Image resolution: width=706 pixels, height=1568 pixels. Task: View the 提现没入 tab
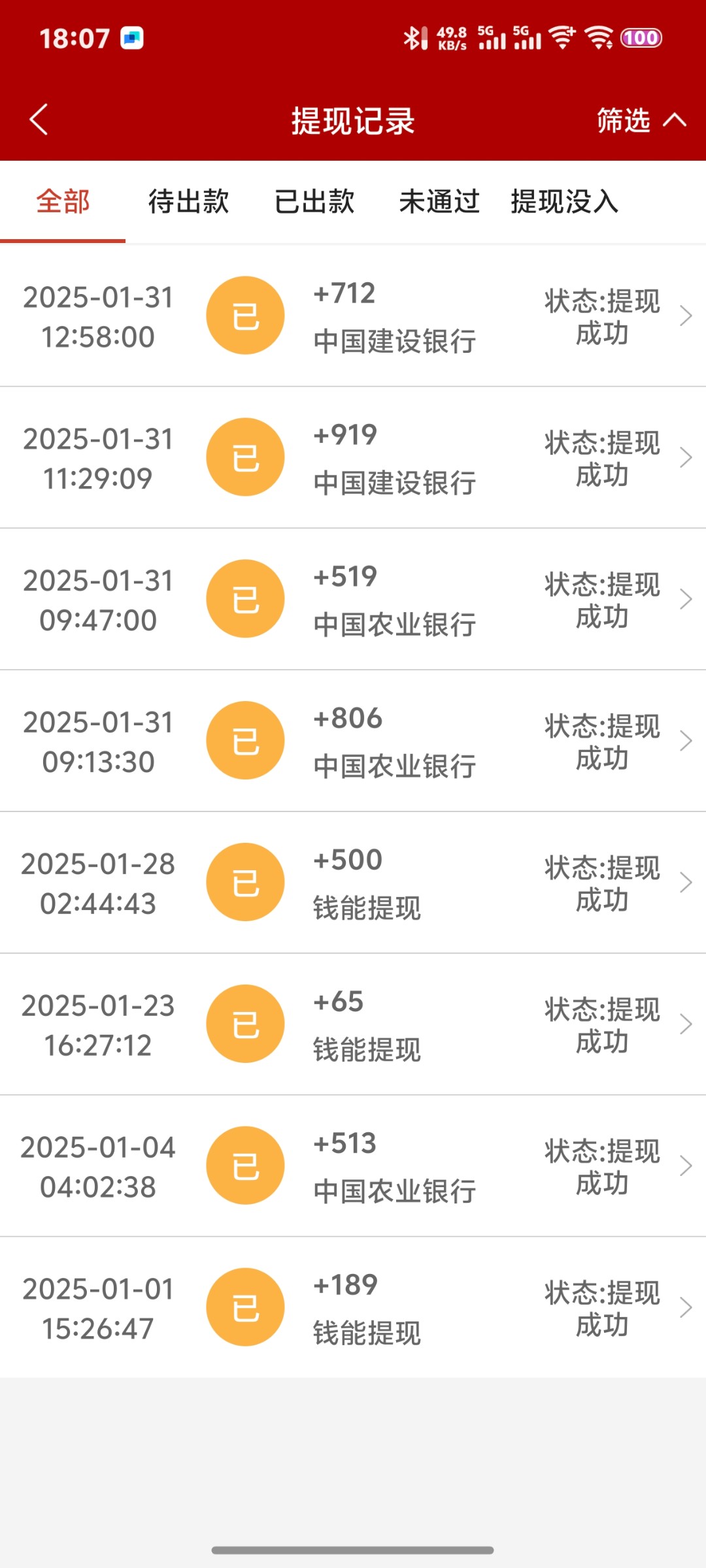click(x=565, y=201)
